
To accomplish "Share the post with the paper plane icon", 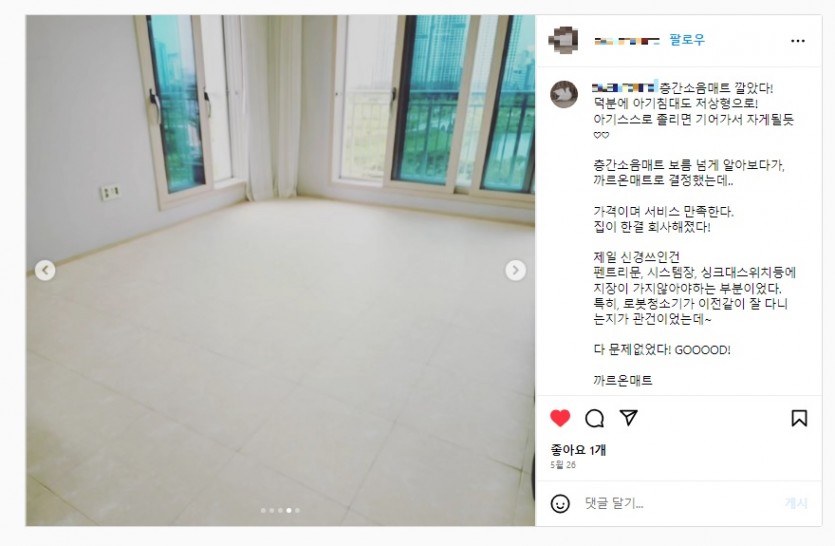I will click(x=628, y=418).
